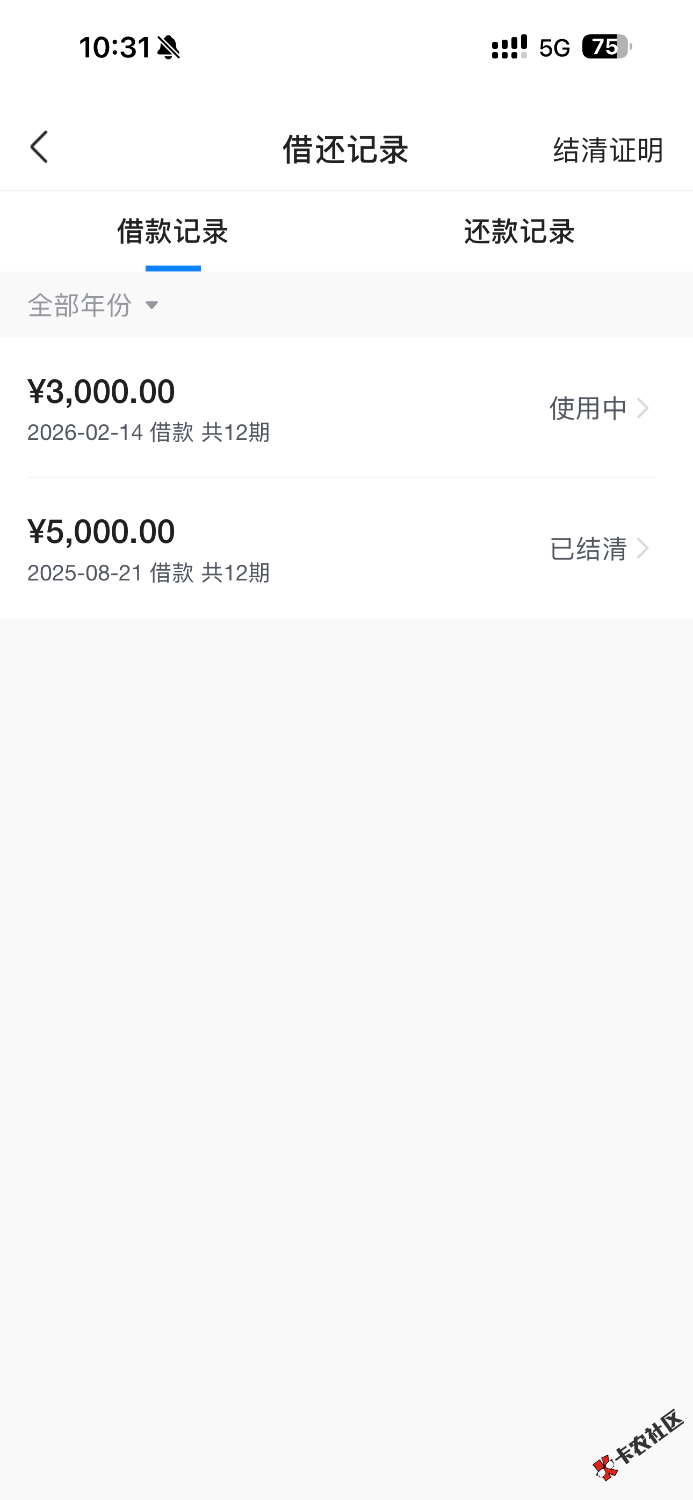Open the 结清证明 link
Viewport: 693px width, 1500px height.
(x=607, y=150)
